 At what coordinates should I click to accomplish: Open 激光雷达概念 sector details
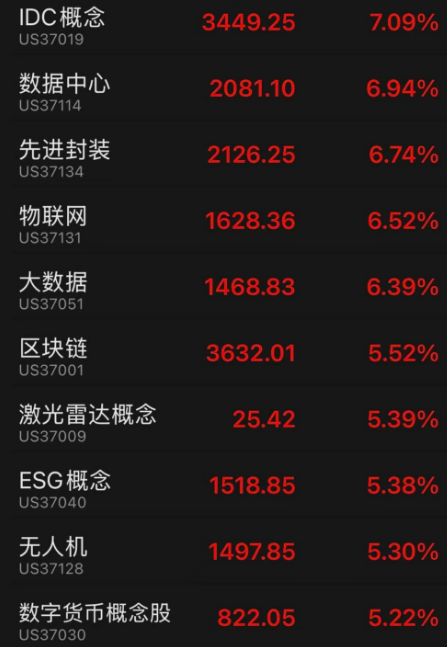click(223, 420)
